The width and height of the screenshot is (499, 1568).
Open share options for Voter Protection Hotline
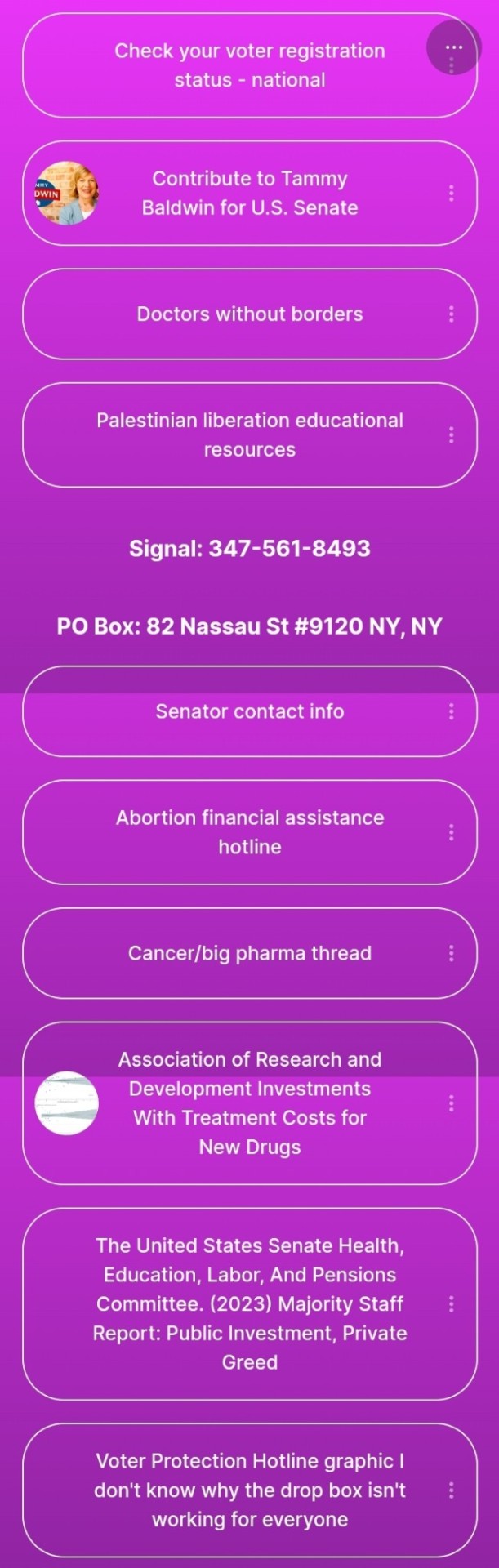pos(451,1490)
